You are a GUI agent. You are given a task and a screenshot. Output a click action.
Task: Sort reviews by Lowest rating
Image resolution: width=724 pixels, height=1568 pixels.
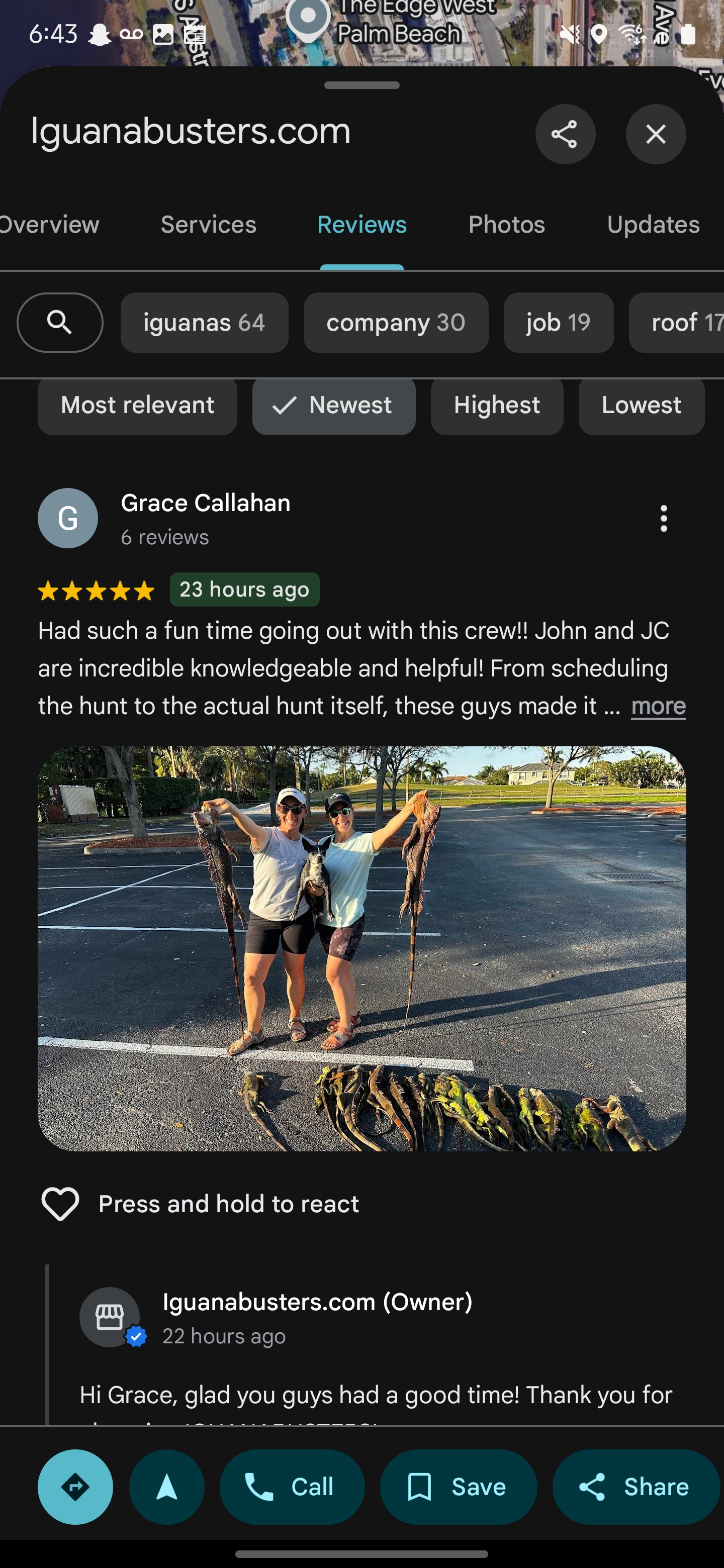[641, 406]
